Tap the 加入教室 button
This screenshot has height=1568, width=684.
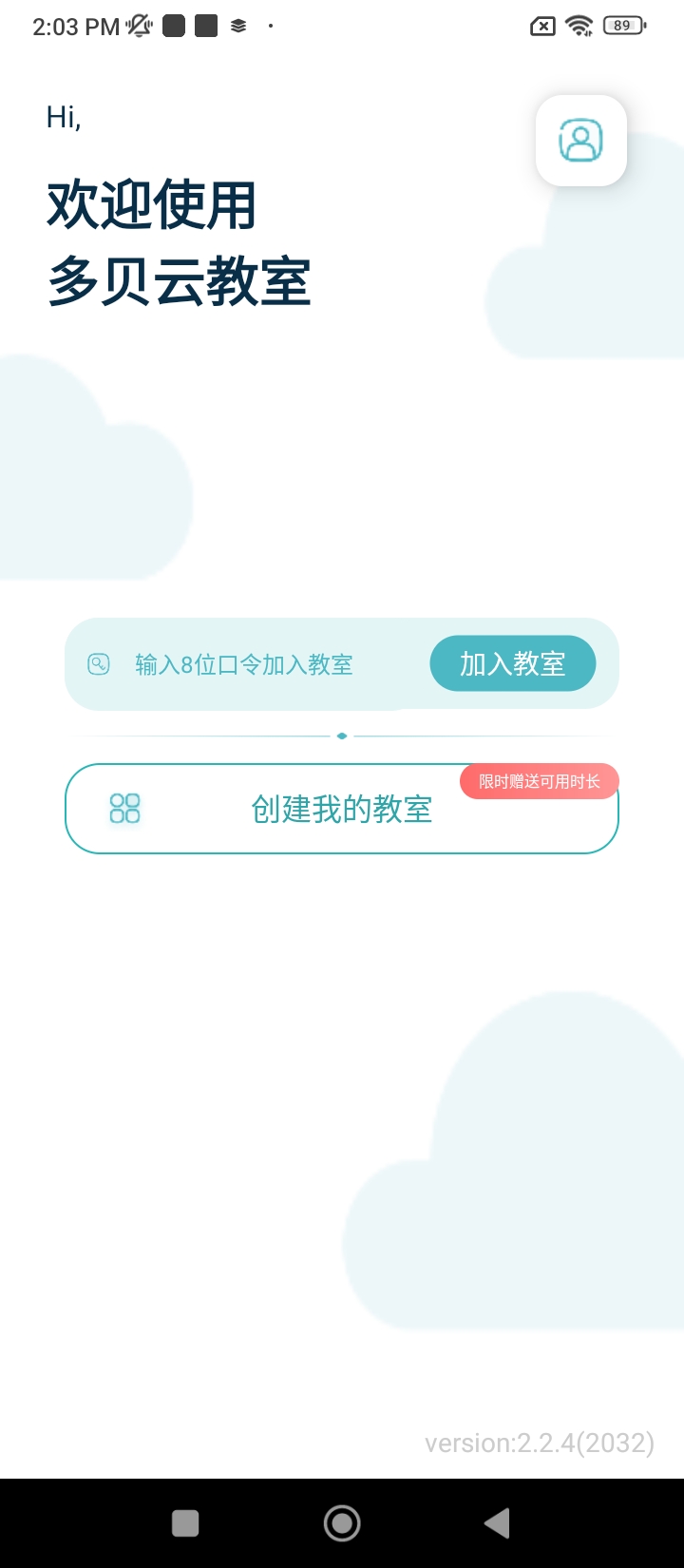click(512, 663)
